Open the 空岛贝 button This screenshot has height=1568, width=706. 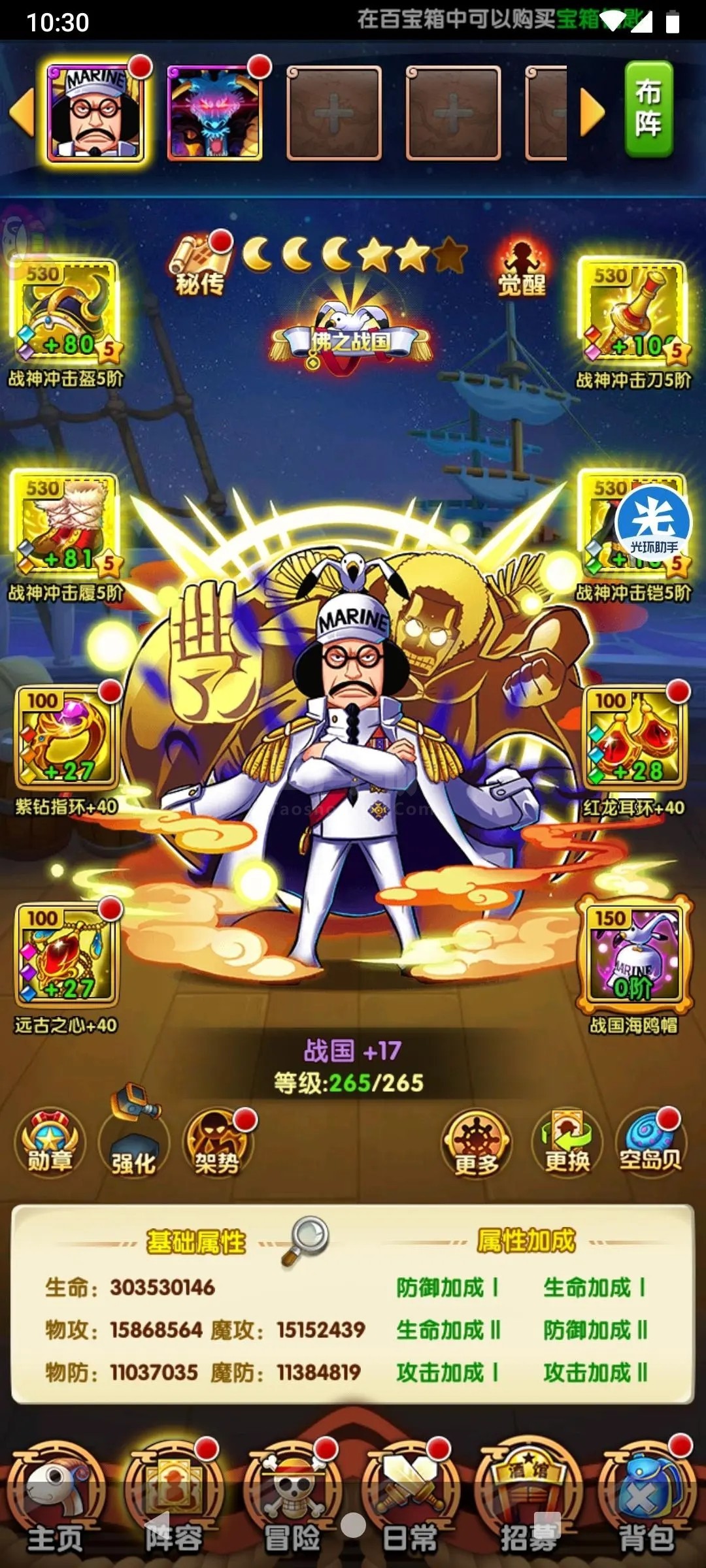pyautogui.click(x=651, y=1143)
